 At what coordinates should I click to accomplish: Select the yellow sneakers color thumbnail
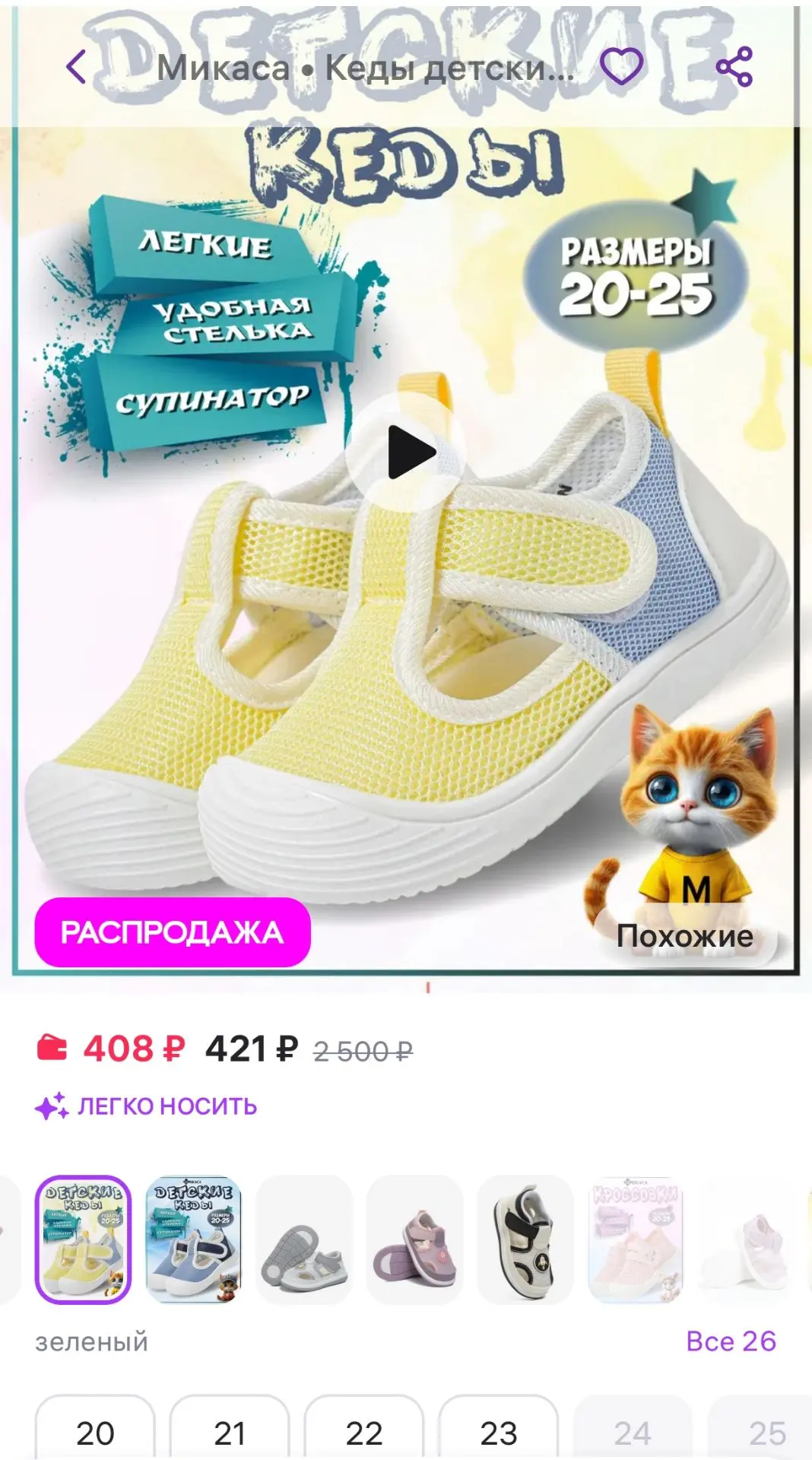[84, 1240]
